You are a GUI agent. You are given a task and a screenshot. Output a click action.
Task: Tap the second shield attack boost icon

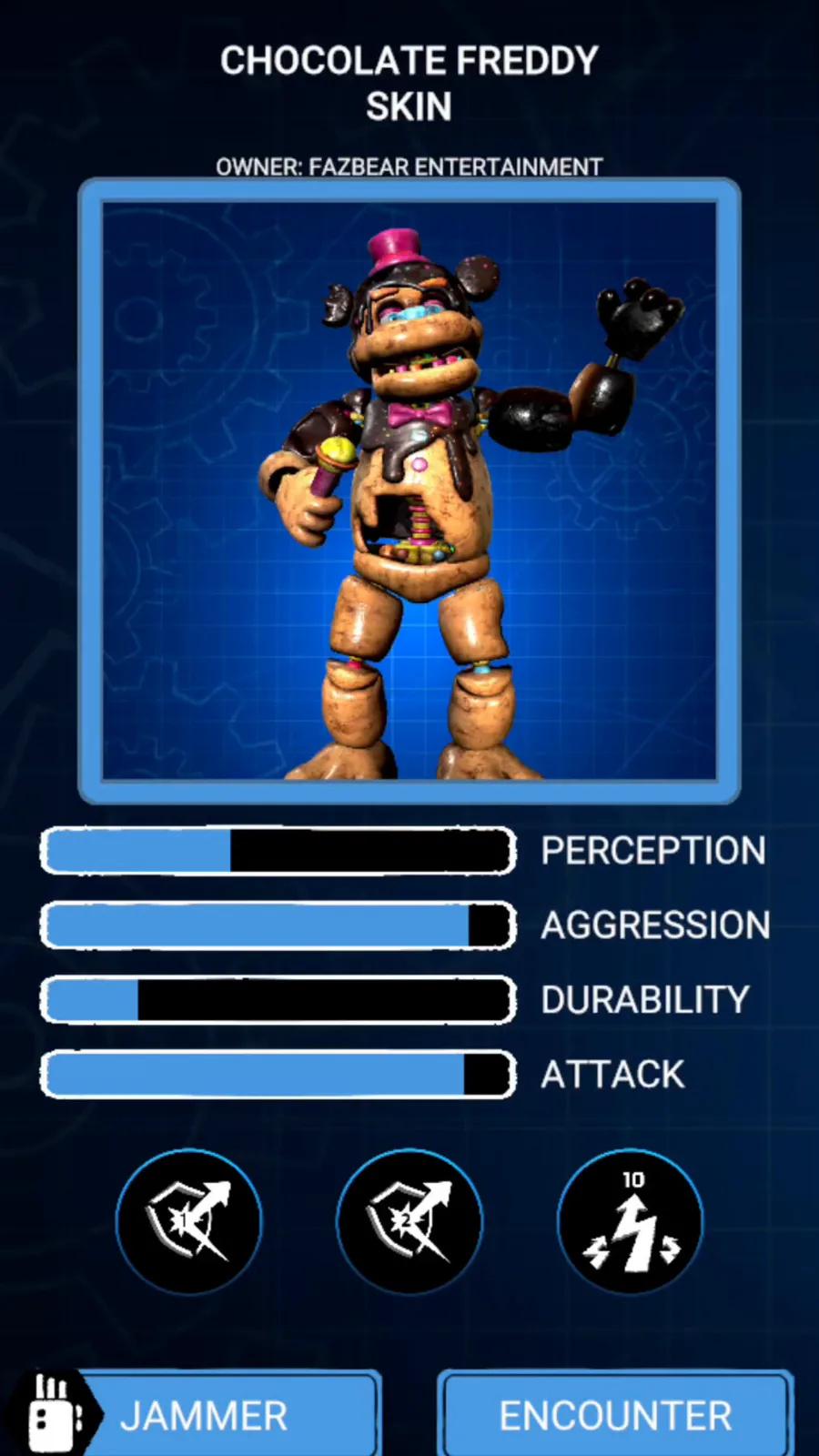pos(409,1221)
